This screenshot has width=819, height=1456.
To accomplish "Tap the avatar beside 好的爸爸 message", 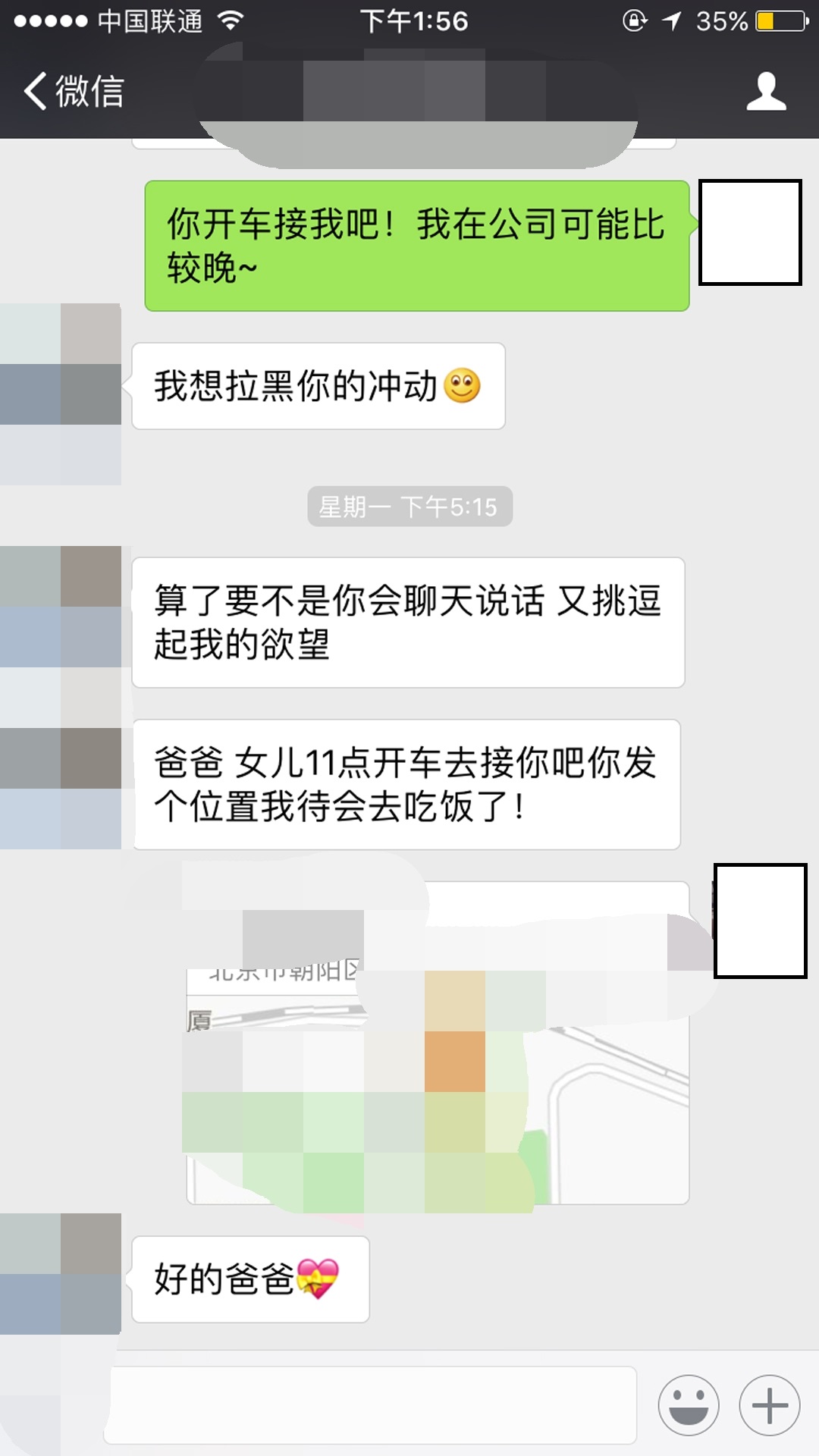I will click(61, 1274).
